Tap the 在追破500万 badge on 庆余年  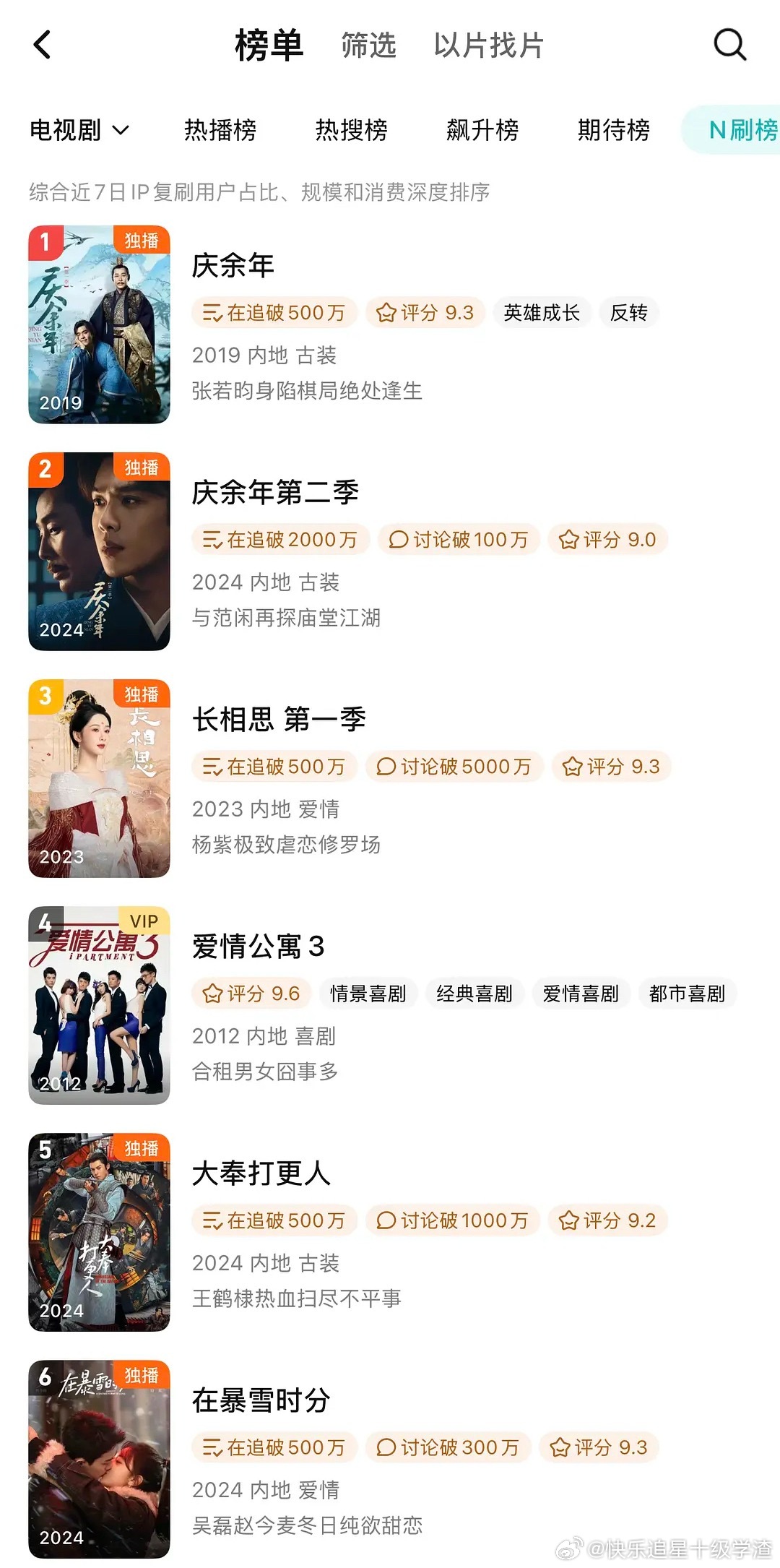tap(273, 312)
